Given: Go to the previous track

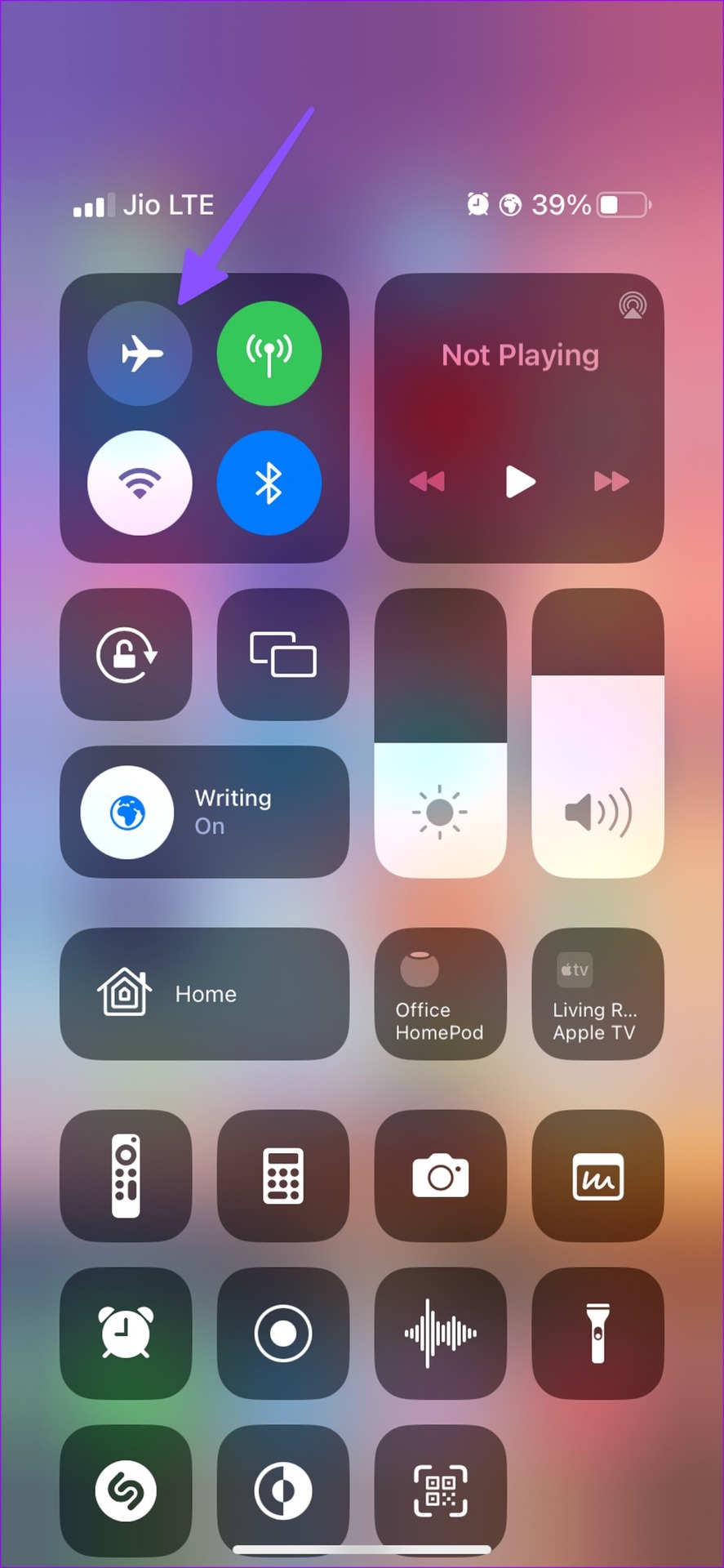Looking at the screenshot, I should tap(427, 481).
